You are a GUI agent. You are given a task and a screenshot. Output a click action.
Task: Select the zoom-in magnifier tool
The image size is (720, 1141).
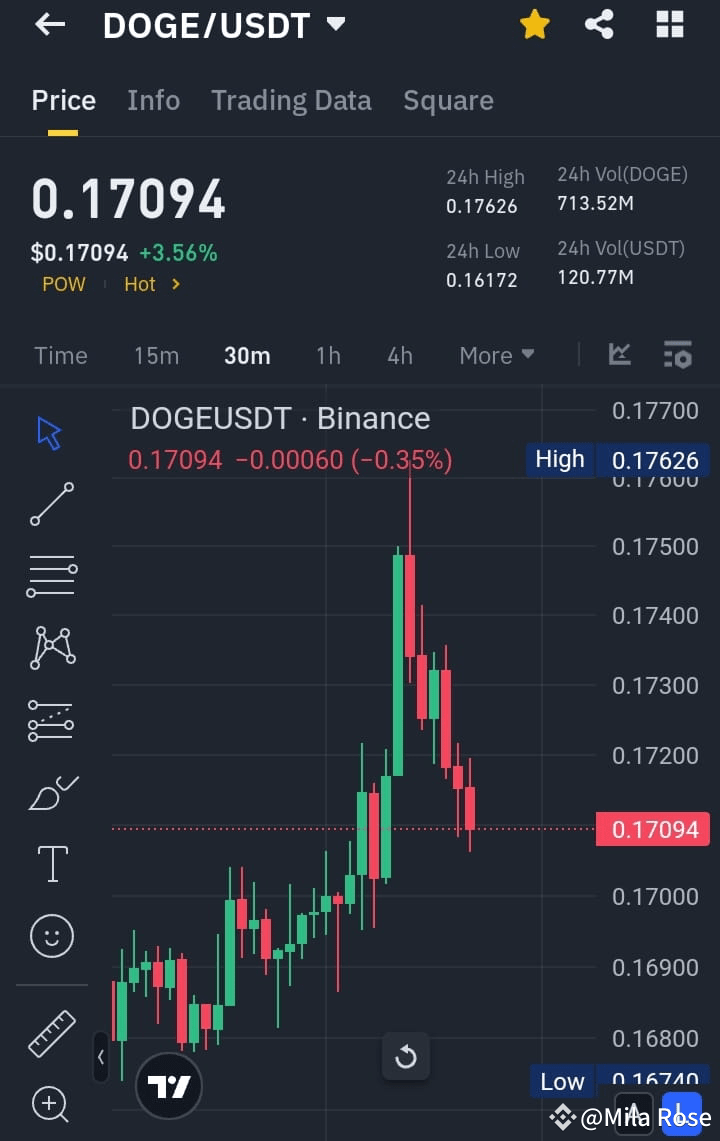click(50, 1105)
